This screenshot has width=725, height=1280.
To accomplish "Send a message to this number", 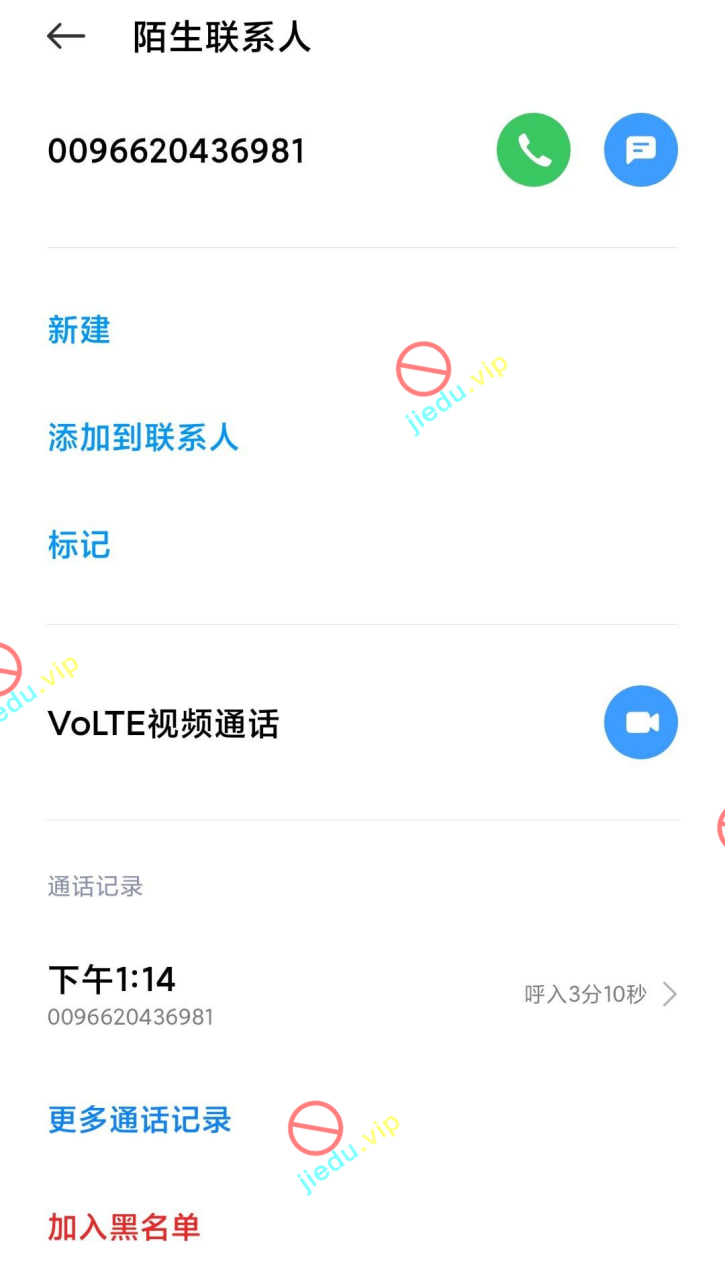I will [x=640, y=150].
